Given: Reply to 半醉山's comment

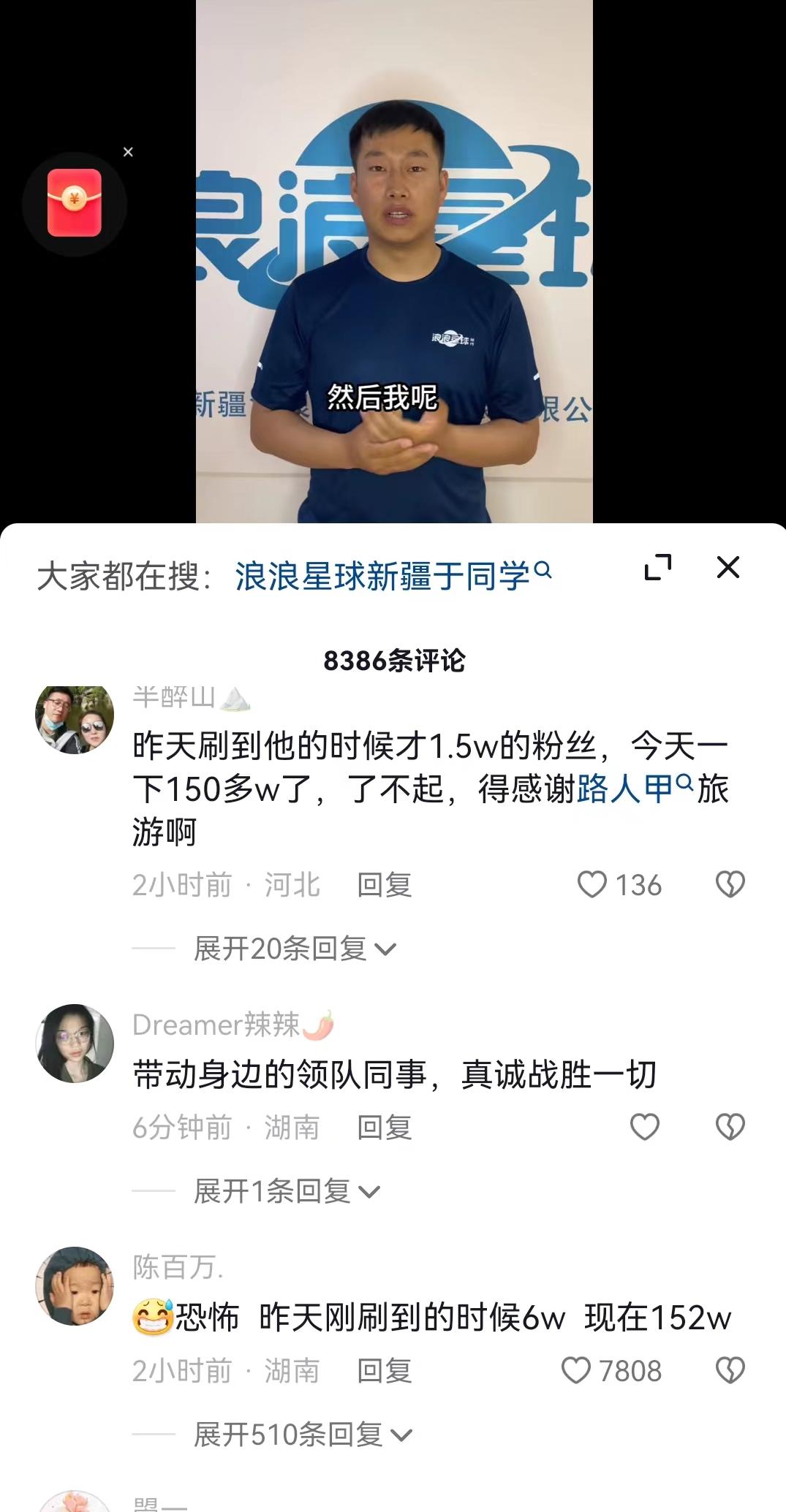Looking at the screenshot, I should coord(384,885).
